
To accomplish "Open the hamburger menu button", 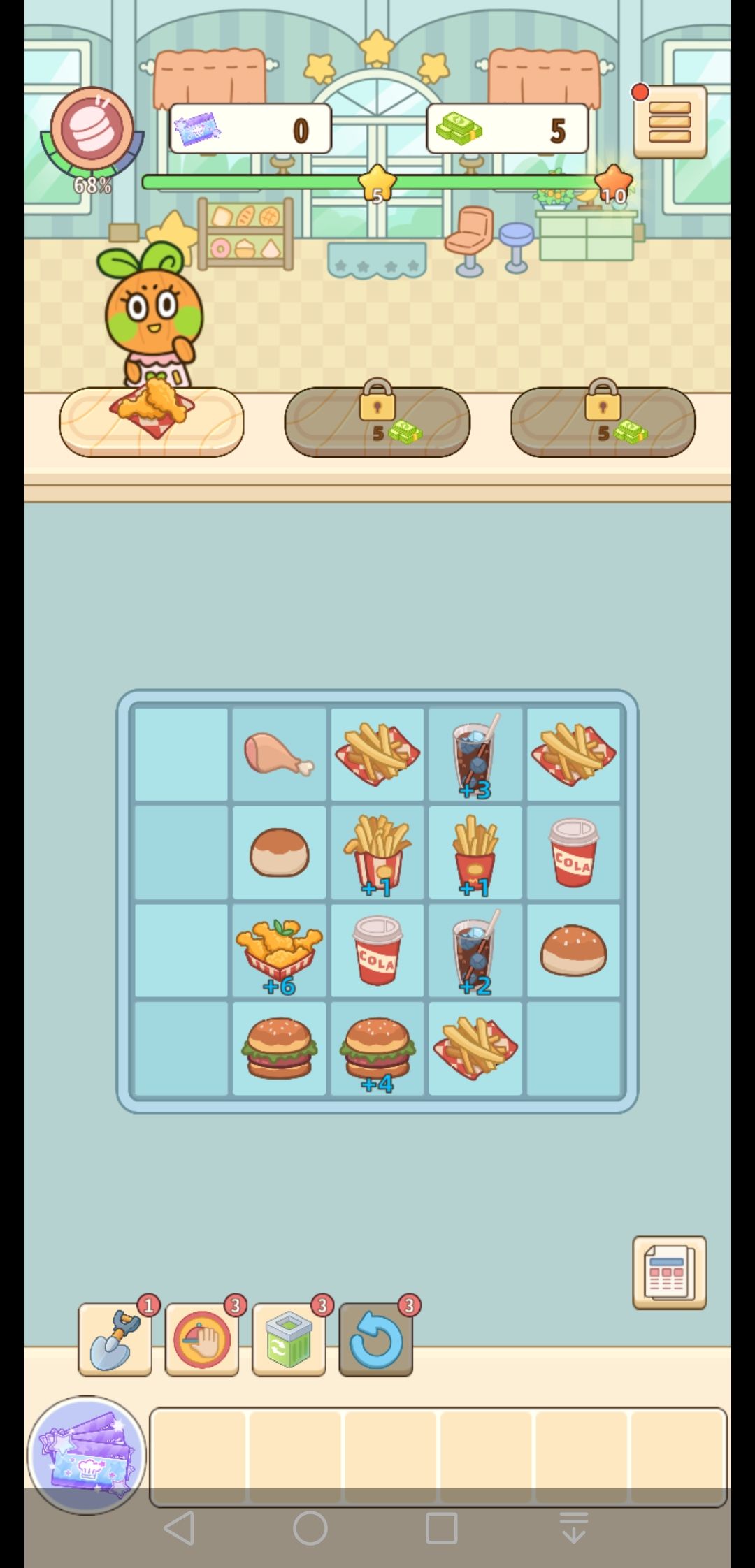I will 670,122.
